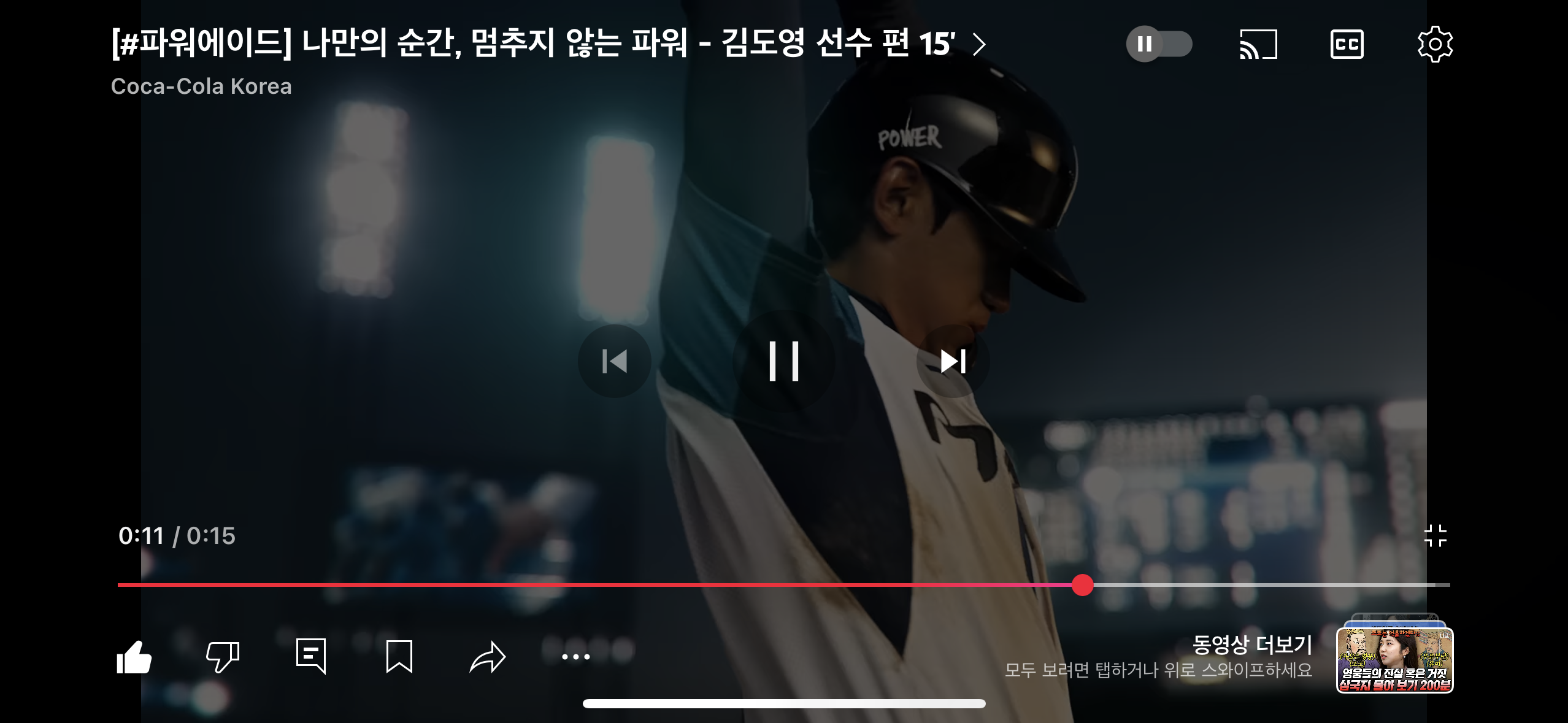Like this Coca-Cola Korea video
1568x723 pixels.
click(134, 657)
